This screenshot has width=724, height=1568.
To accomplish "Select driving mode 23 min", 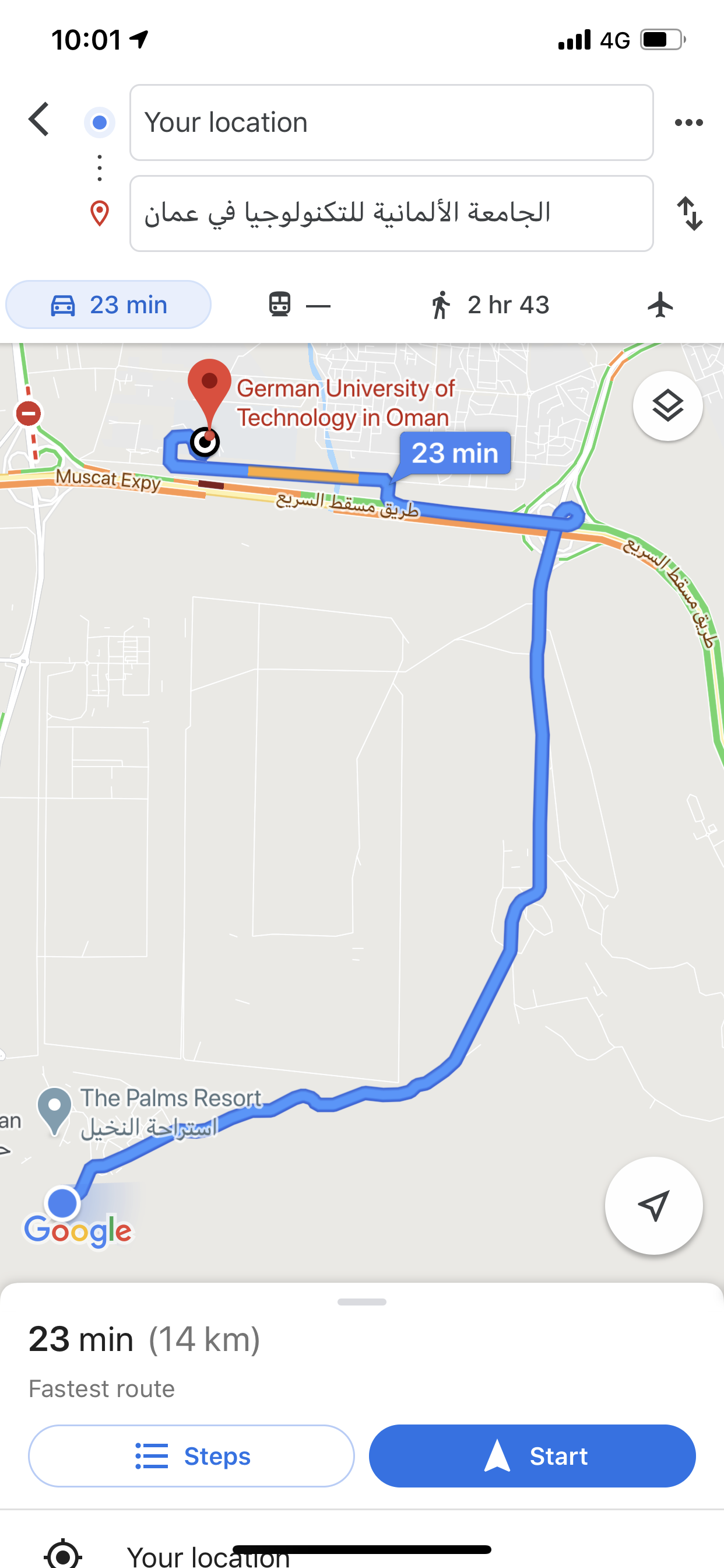I will [108, 304].
